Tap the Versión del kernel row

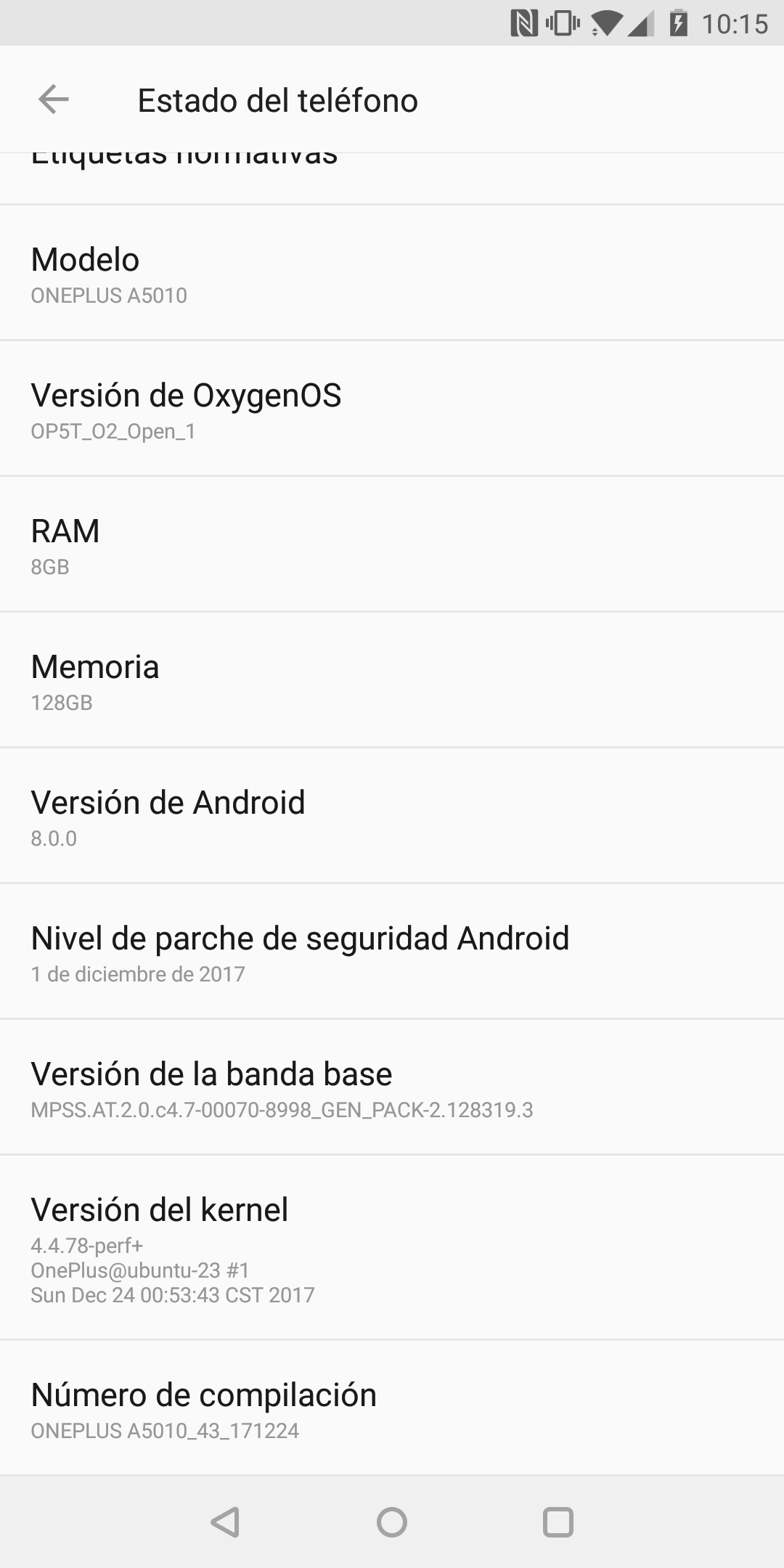[x=392, y=1248]
